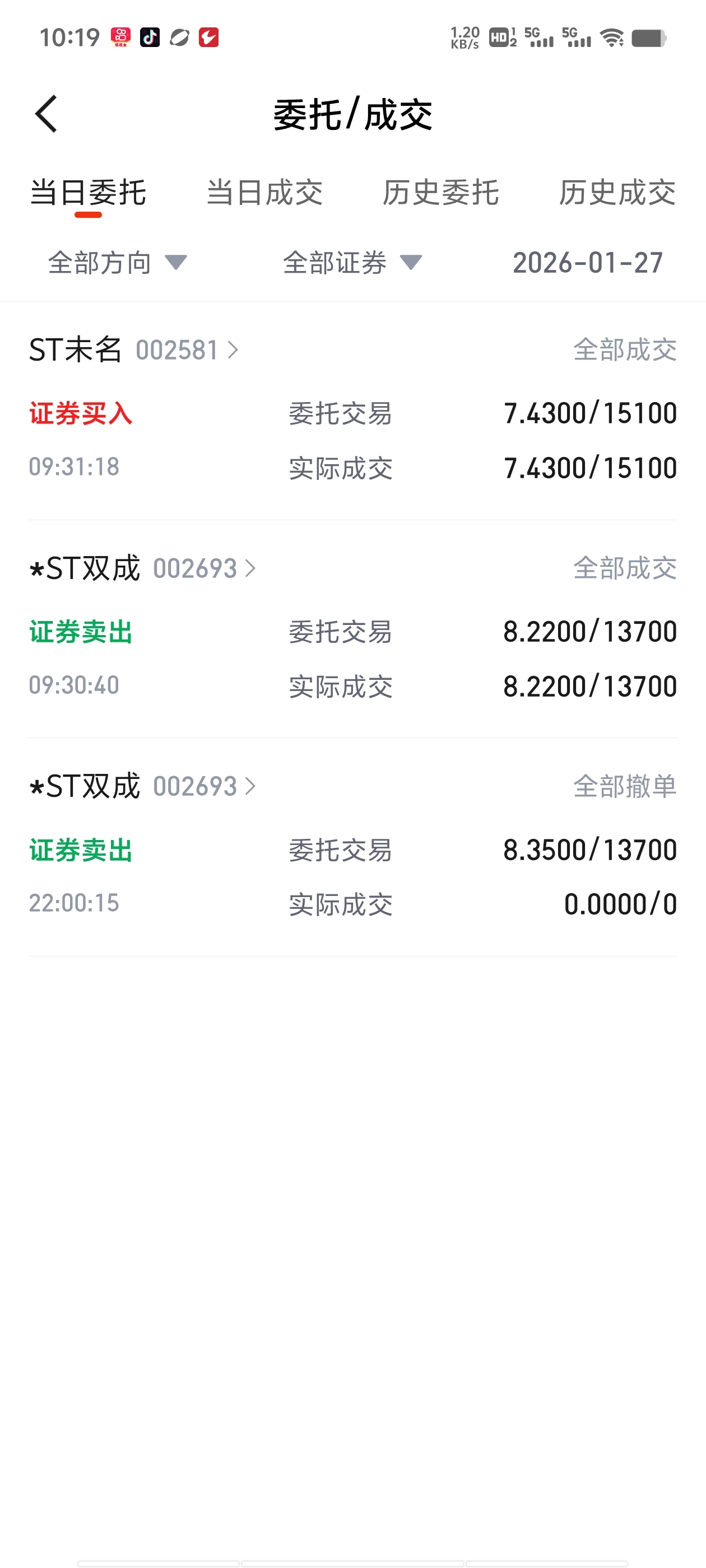706x1568 pixels.
Task: Switch to the 历史委托 tab
Action: pyautogui.click(x=440, y=193)
